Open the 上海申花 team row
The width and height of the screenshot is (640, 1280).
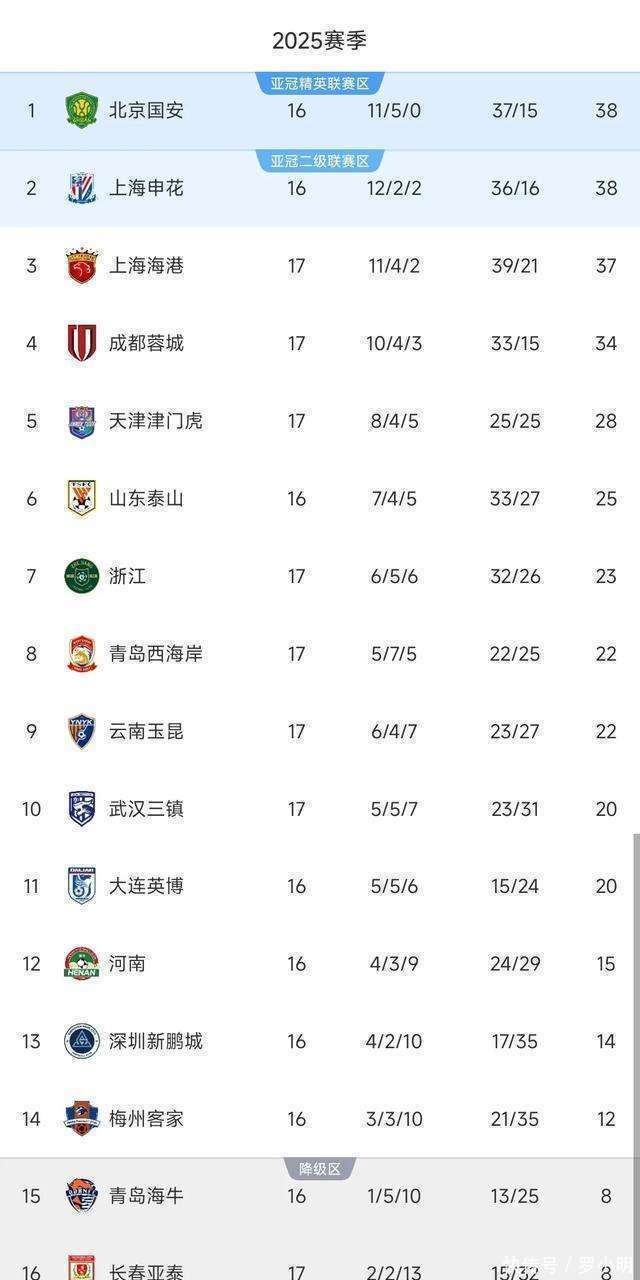(320, 188)
